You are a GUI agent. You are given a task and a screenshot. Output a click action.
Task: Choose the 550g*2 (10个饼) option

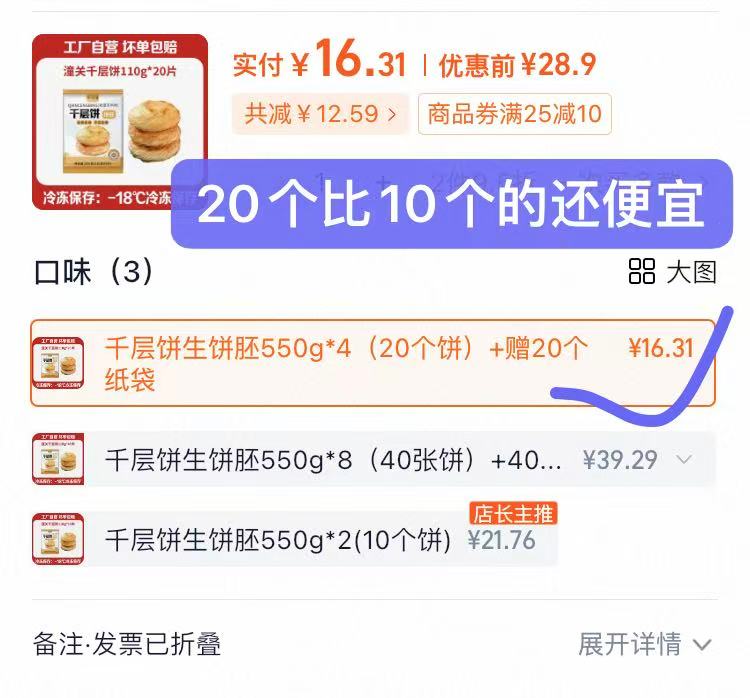[320, 541]
